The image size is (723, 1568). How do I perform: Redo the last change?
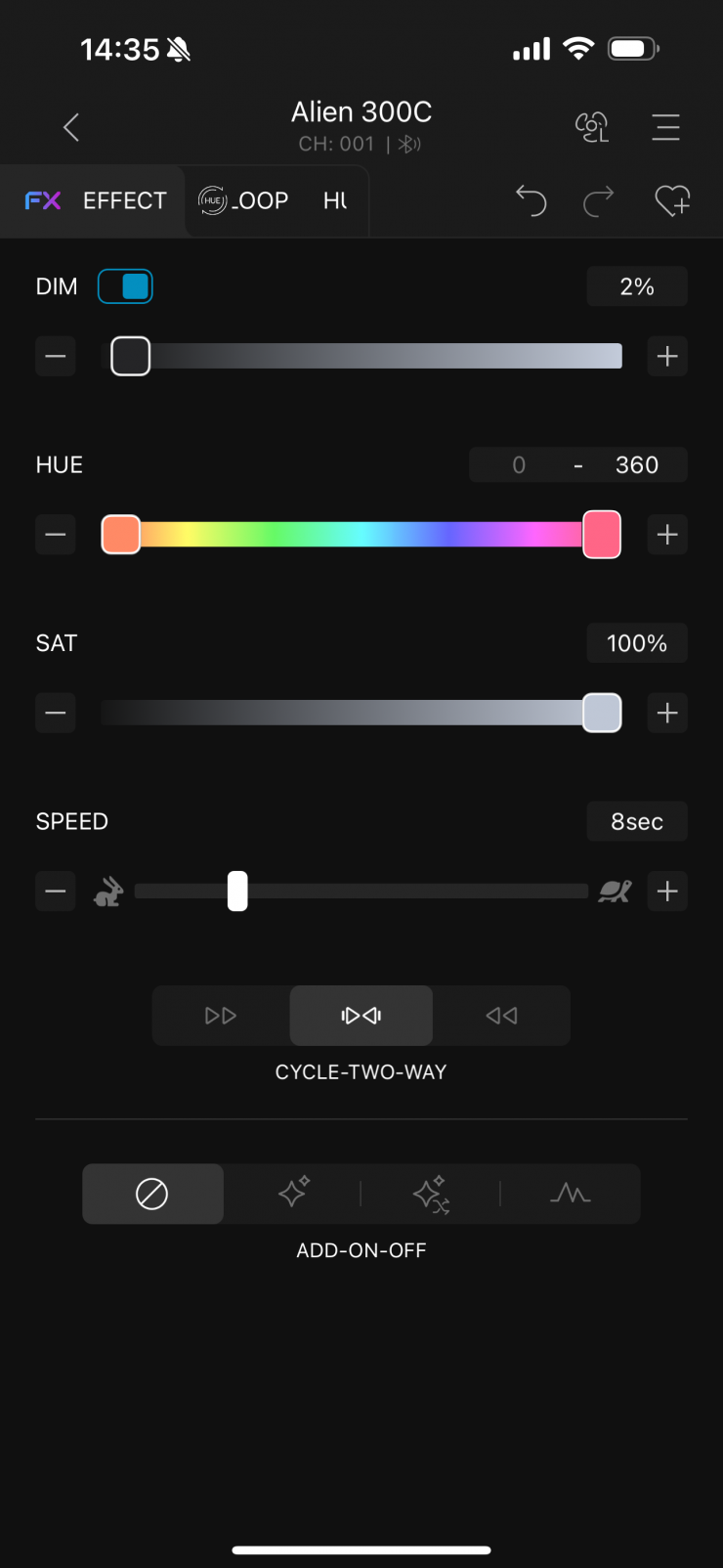599,201
